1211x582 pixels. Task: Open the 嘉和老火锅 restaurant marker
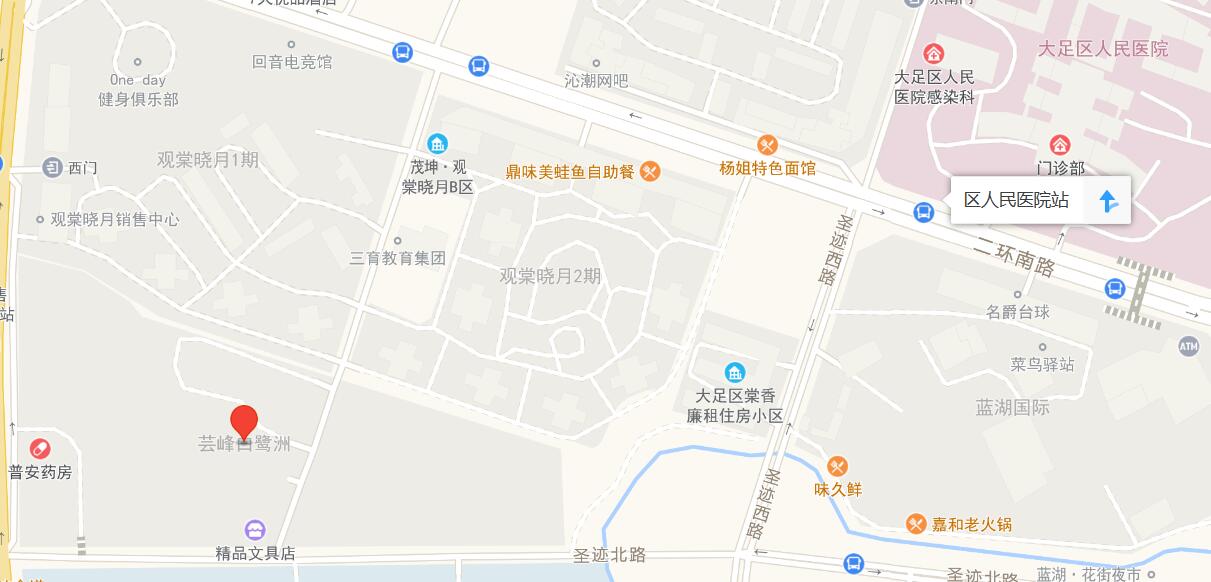(915, 524)
